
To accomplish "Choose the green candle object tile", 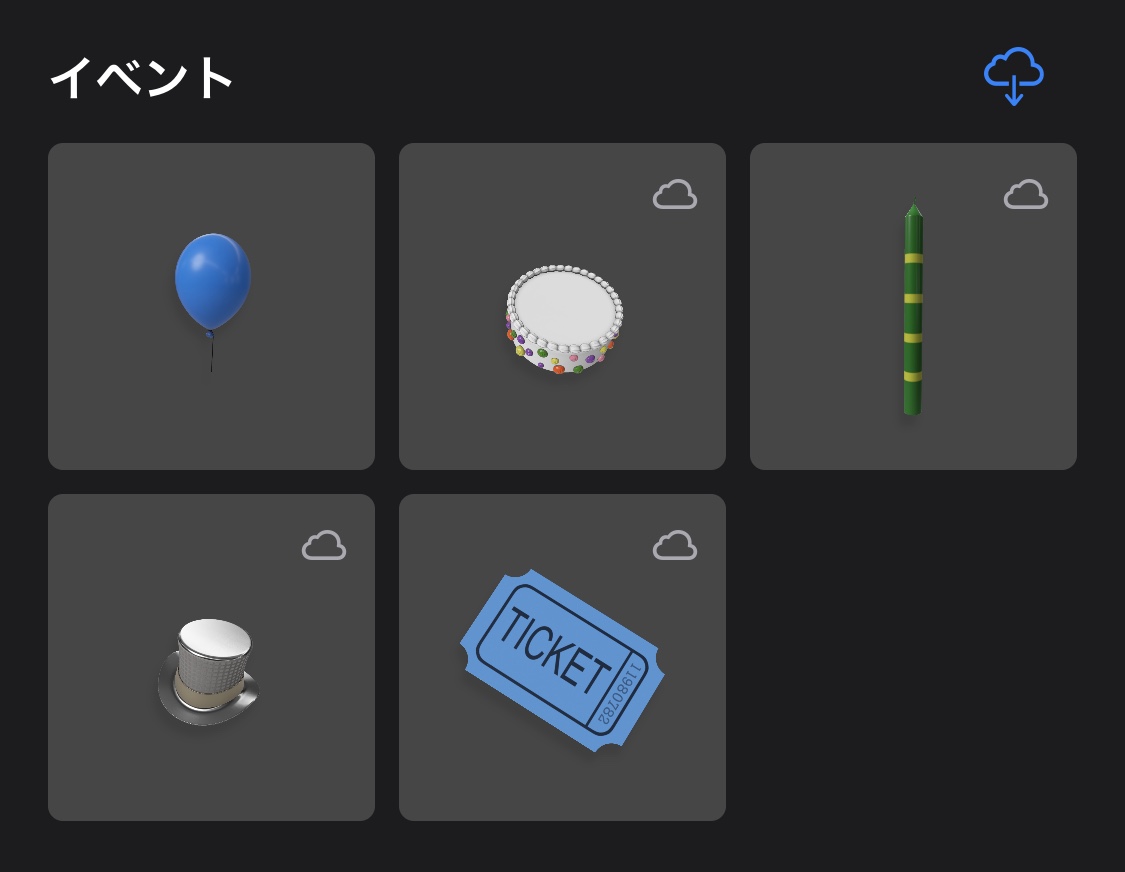I will (x=913, y=306).
